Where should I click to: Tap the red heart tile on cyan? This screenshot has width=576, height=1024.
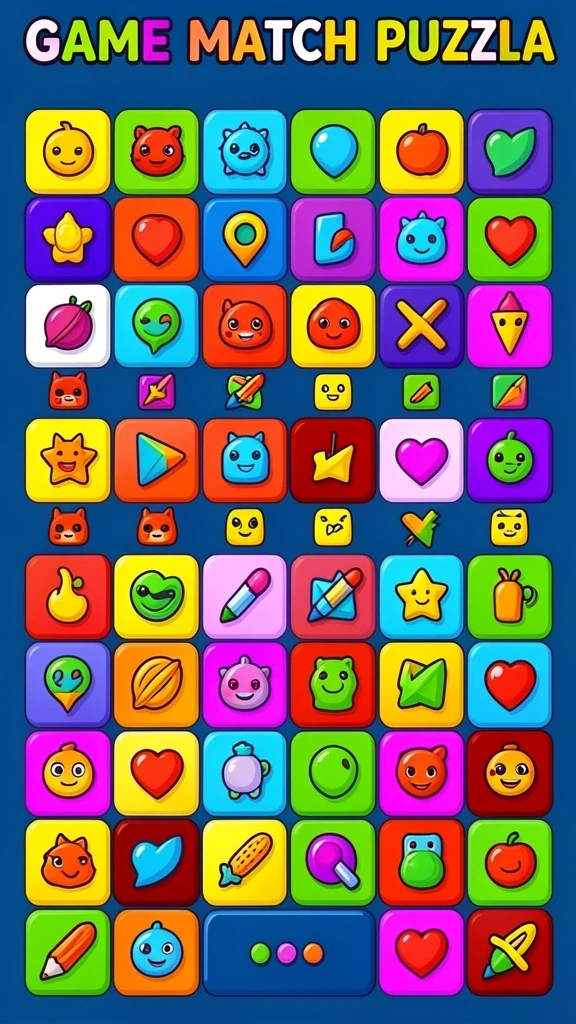(509, 684)
